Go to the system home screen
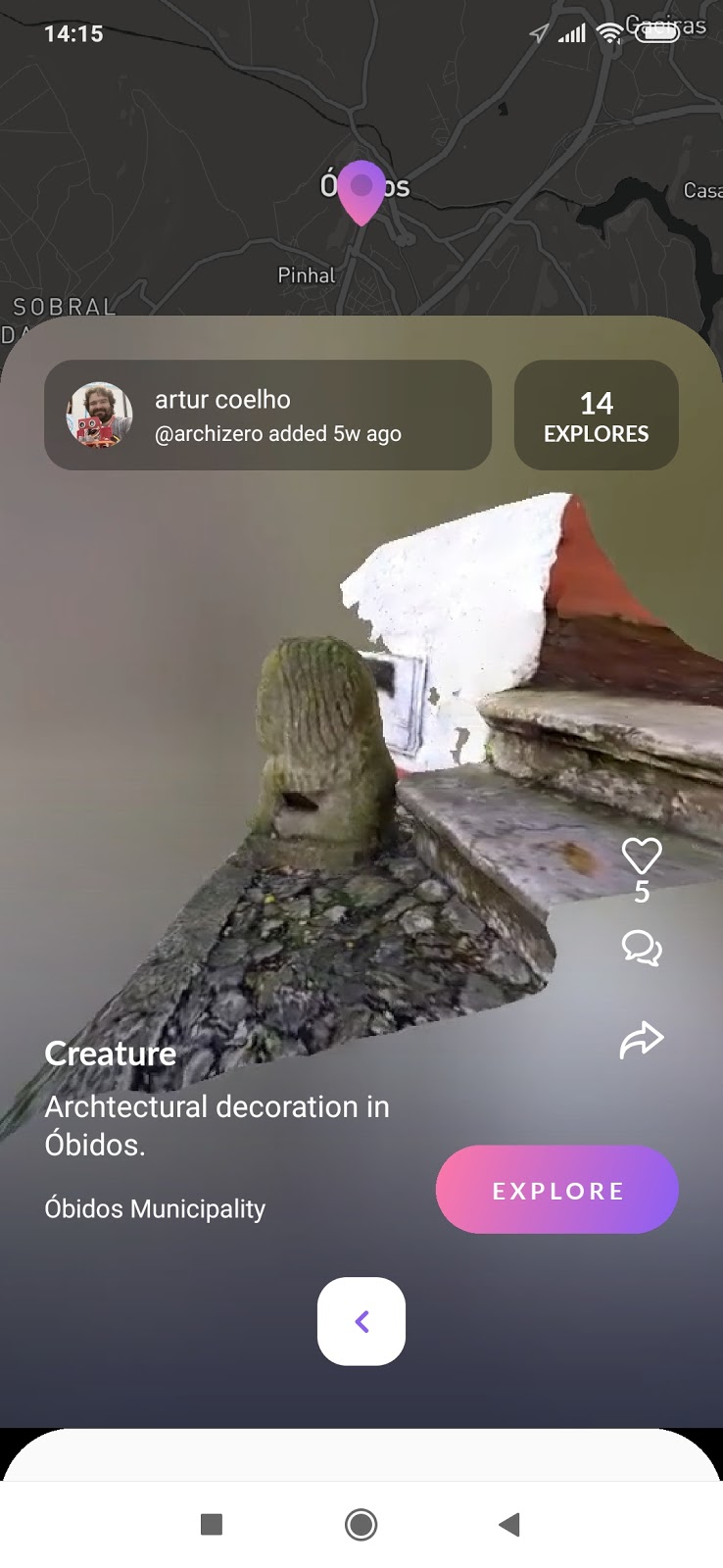Screen dimensions: 723x1568 pyautogui.click(x=361, y=1524)
